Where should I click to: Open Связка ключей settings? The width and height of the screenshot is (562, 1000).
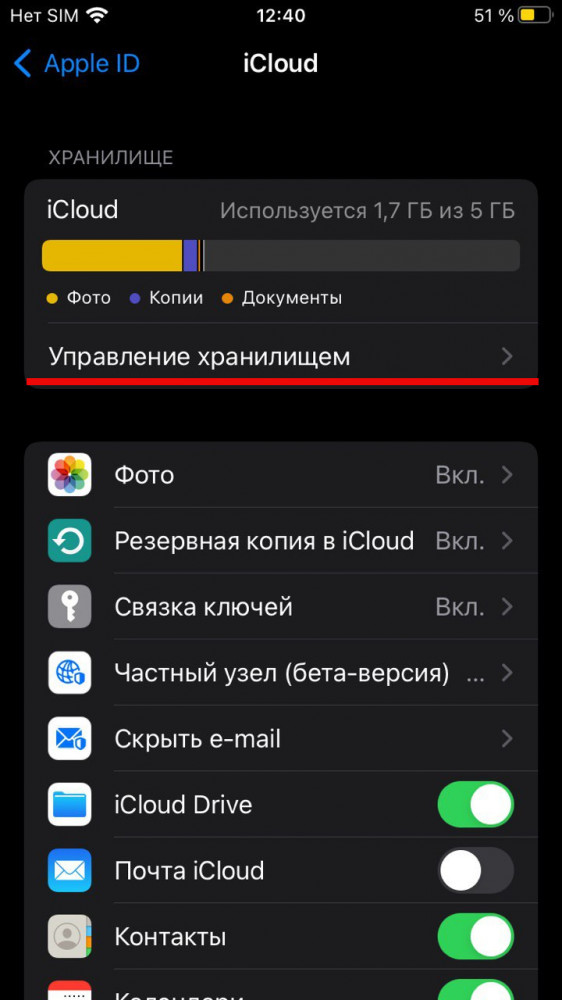[x=281, y=607]
